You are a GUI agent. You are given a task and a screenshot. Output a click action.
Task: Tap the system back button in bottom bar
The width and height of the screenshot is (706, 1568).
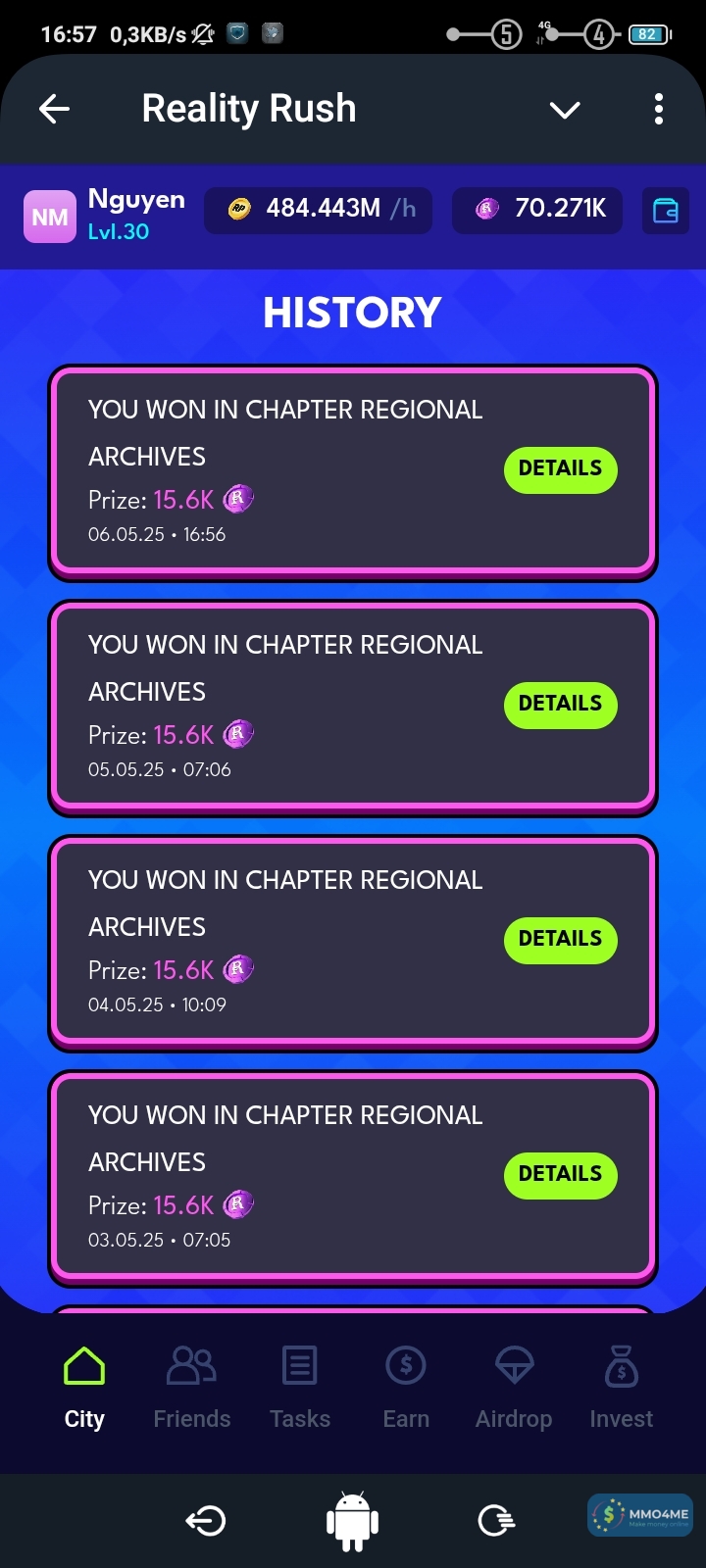click(206, 1521)
